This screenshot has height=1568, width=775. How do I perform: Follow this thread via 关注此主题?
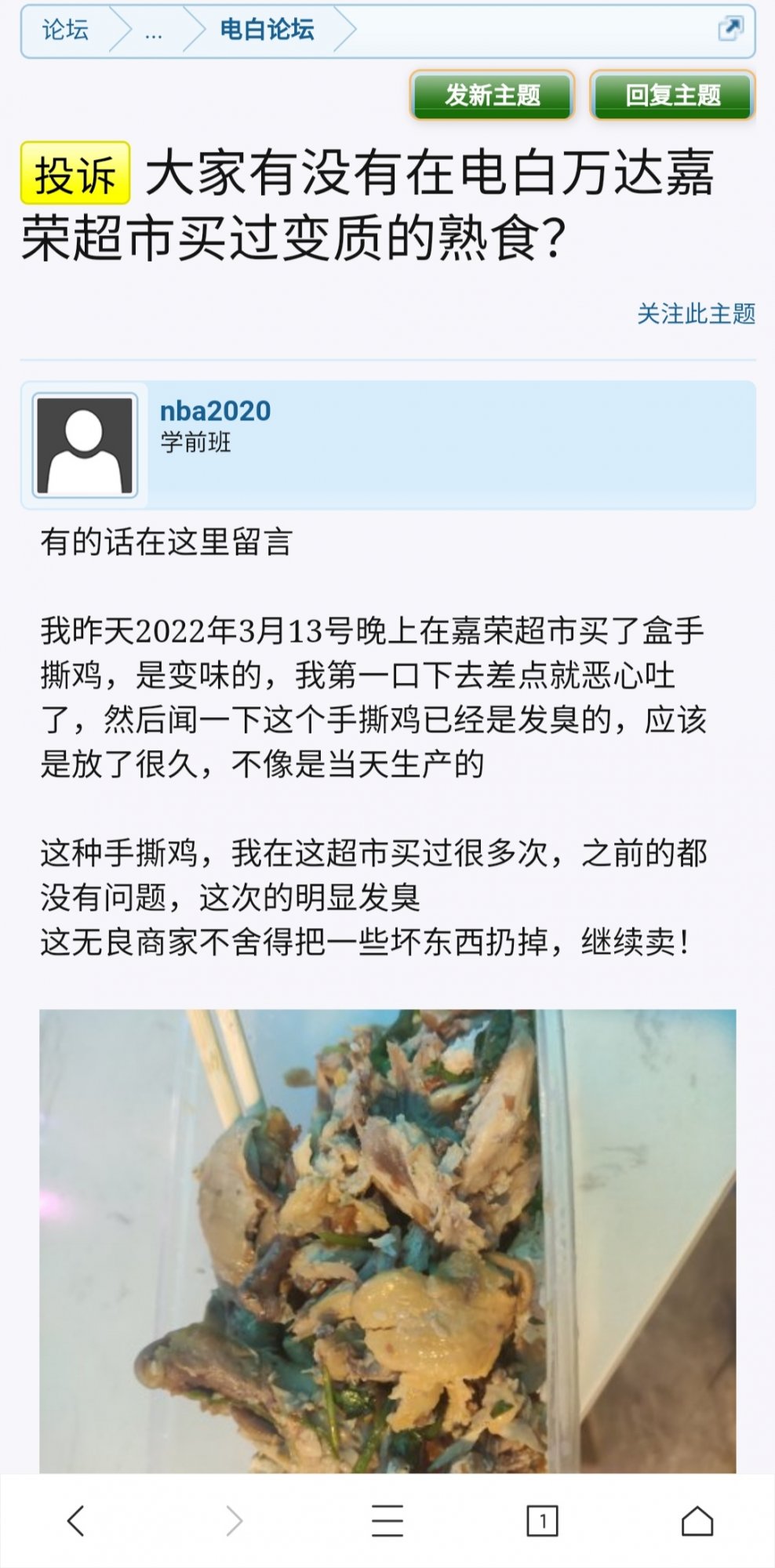point(696,314)
